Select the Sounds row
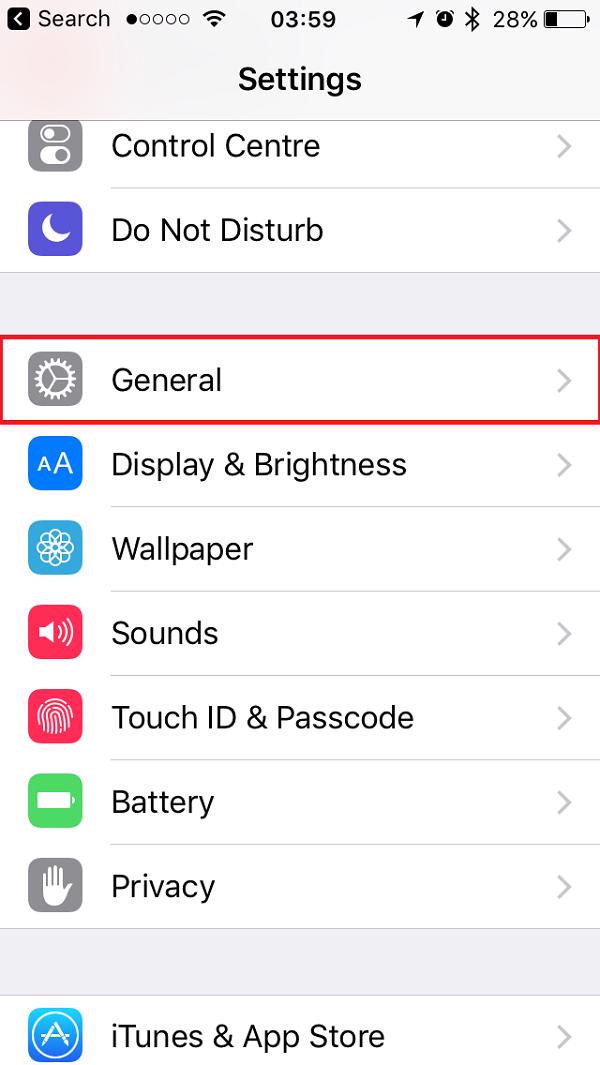 pyautogui.click(x=300, y=633)
